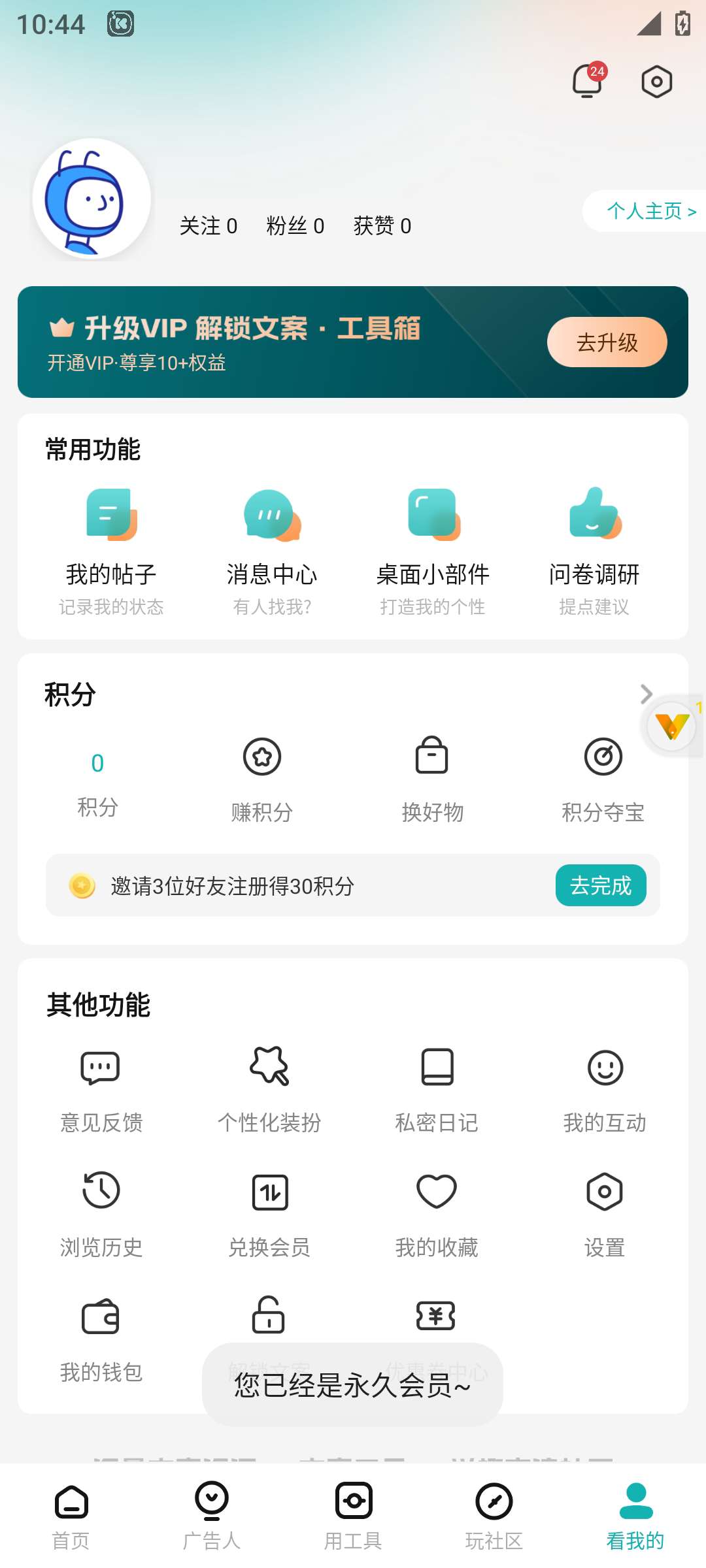View 浏览历史 browsing history

[x=99, y=1212]
